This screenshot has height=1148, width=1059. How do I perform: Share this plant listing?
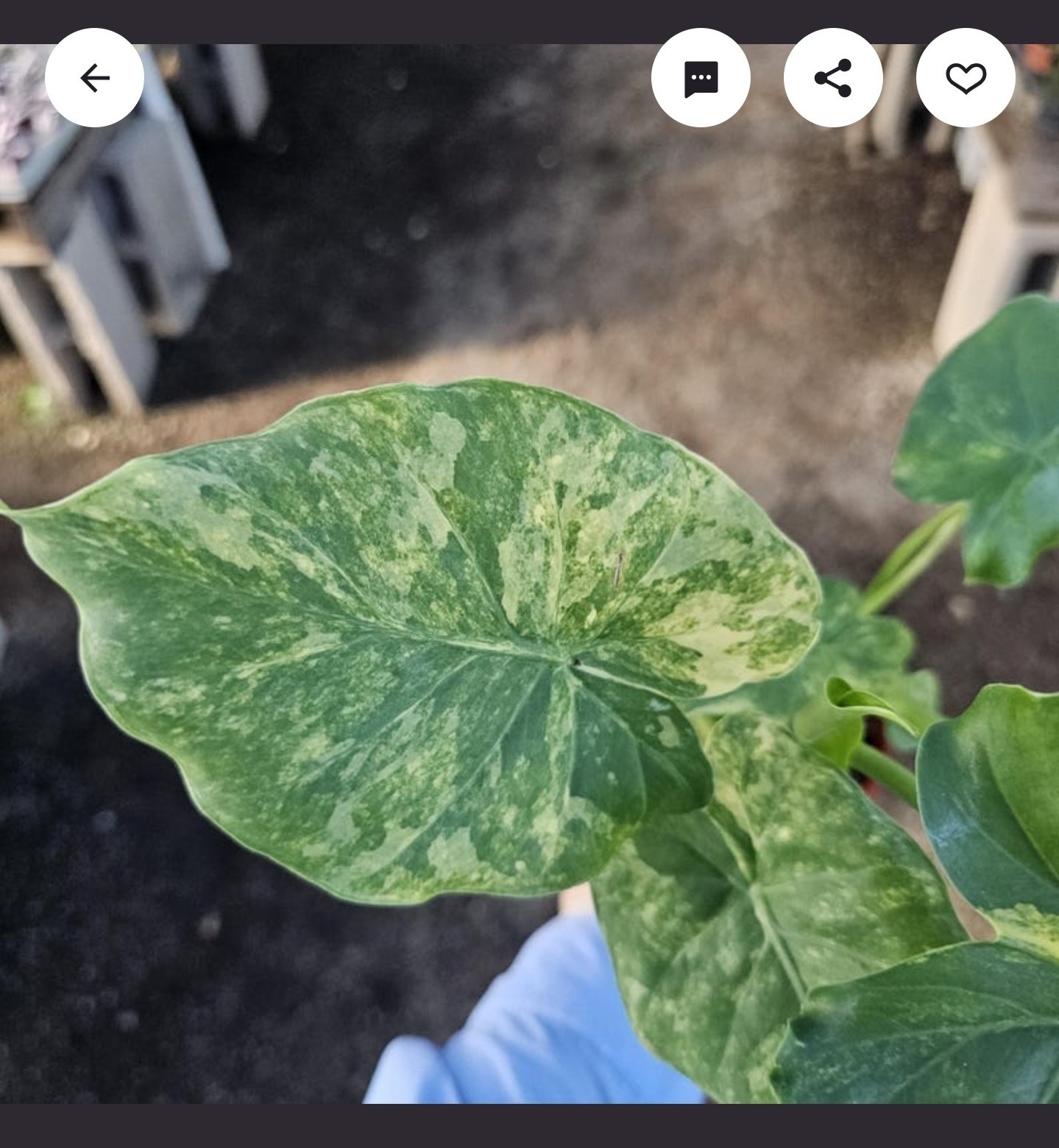(833, 78)
